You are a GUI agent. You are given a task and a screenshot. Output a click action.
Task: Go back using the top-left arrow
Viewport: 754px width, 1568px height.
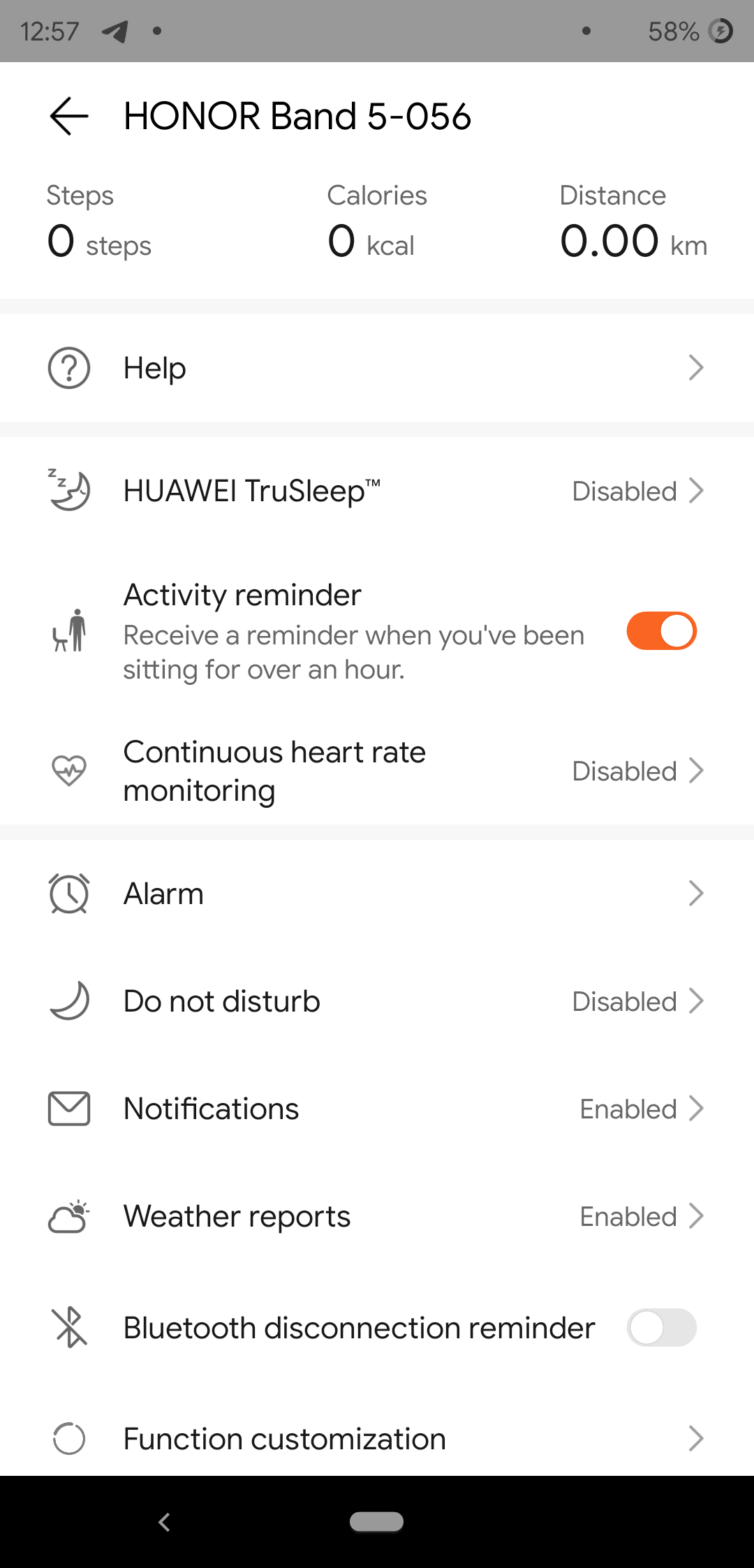pos(69,116)
